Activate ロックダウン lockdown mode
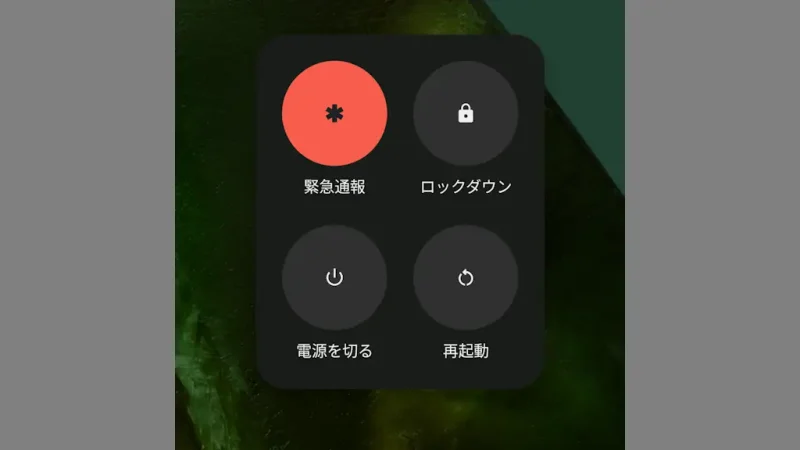800x450 pixels. coord(465,114)
